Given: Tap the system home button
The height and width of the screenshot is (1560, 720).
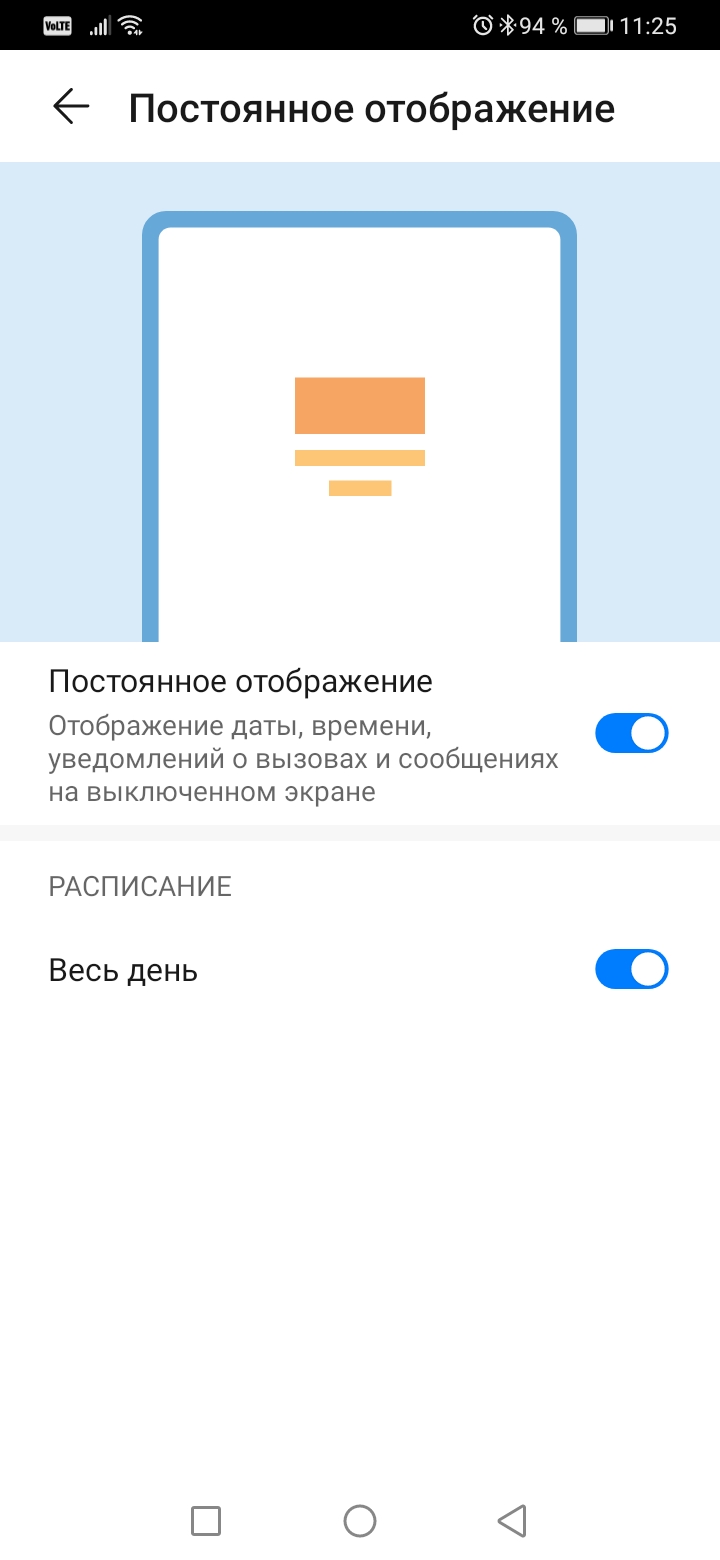Looking at the screenshot, I should pyautogui.click(x=360, y=1521).
